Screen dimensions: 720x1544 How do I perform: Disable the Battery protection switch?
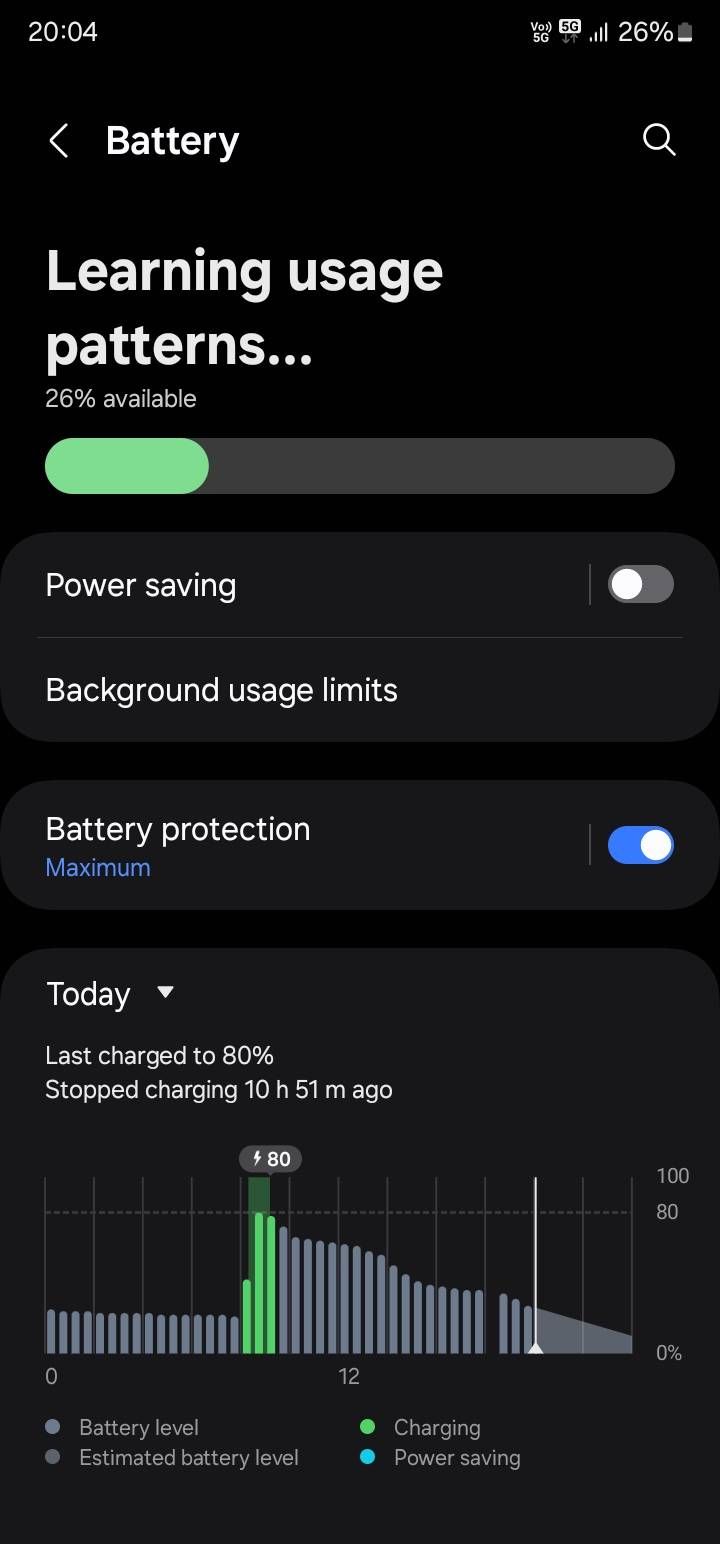640,845
